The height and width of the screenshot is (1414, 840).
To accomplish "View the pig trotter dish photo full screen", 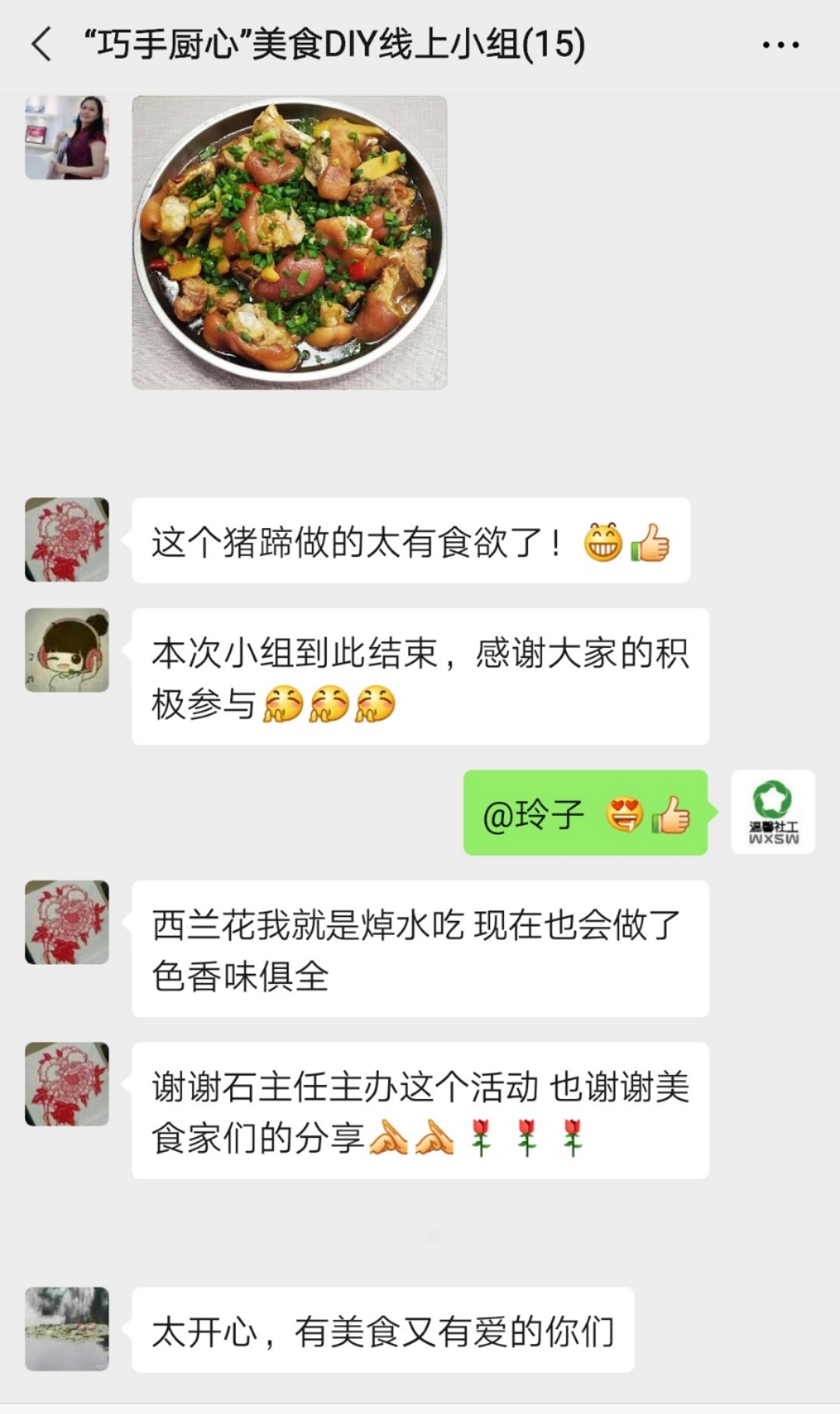I will click(289, 242).
